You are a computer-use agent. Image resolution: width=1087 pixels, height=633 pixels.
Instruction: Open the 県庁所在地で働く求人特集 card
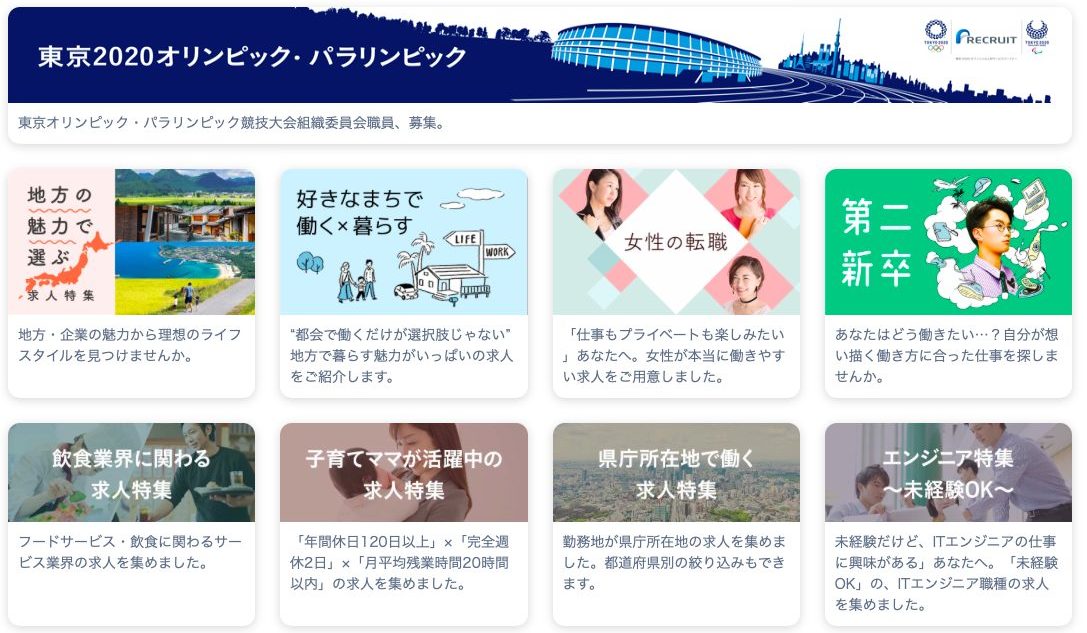676,473
